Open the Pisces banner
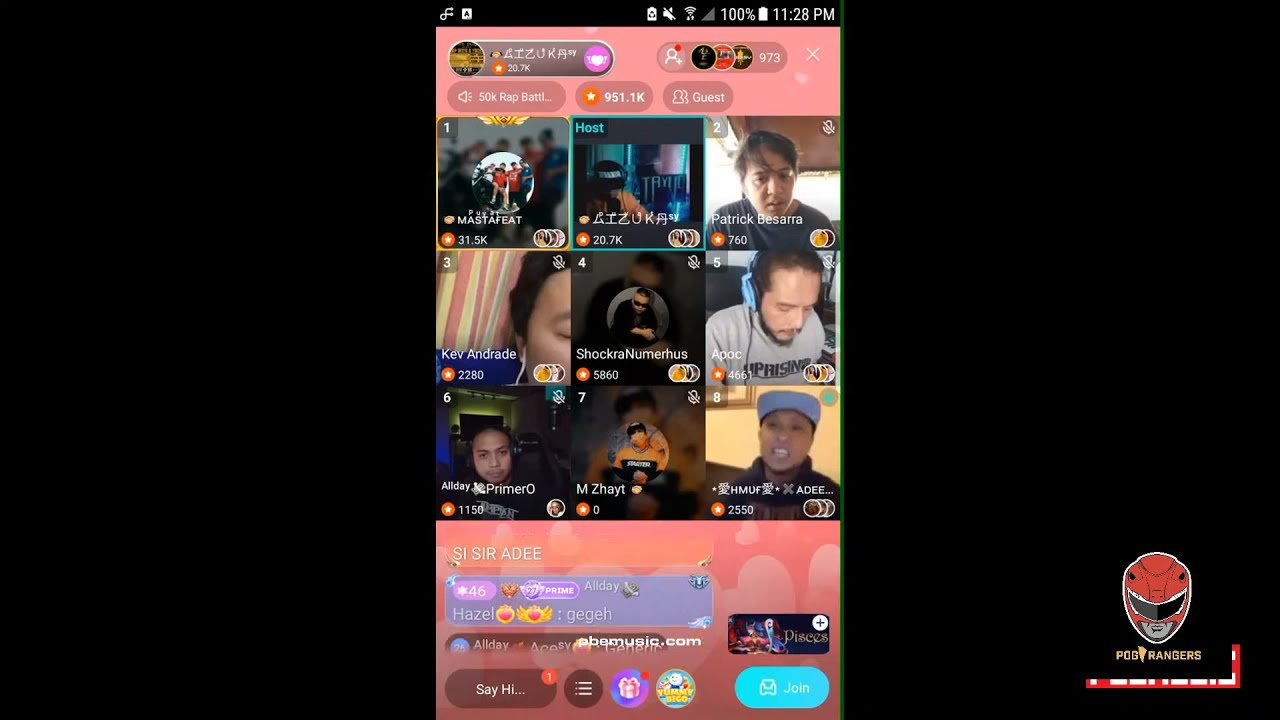This screenshot has width=1280, height=720. [778, 635]
